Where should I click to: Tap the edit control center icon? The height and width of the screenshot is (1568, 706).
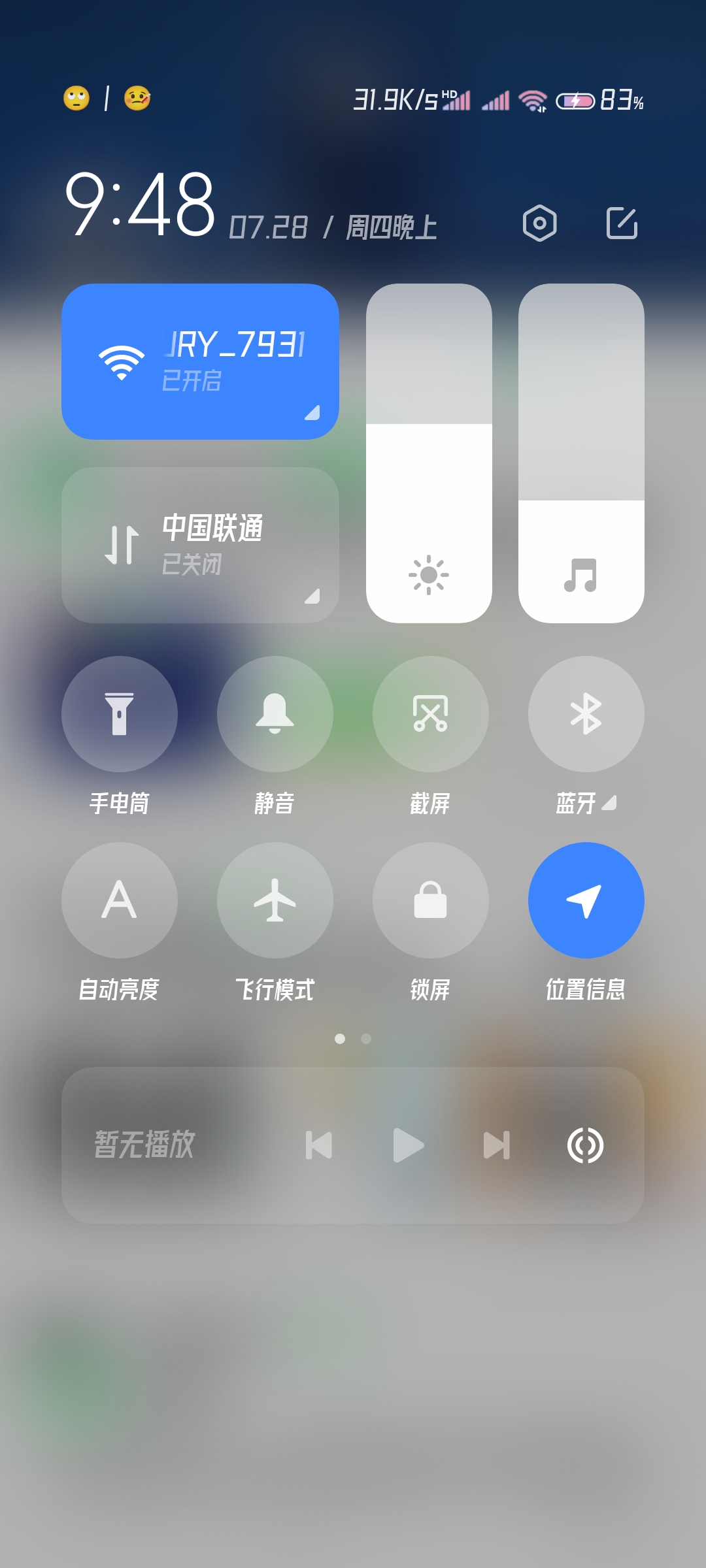click(622, 223)
